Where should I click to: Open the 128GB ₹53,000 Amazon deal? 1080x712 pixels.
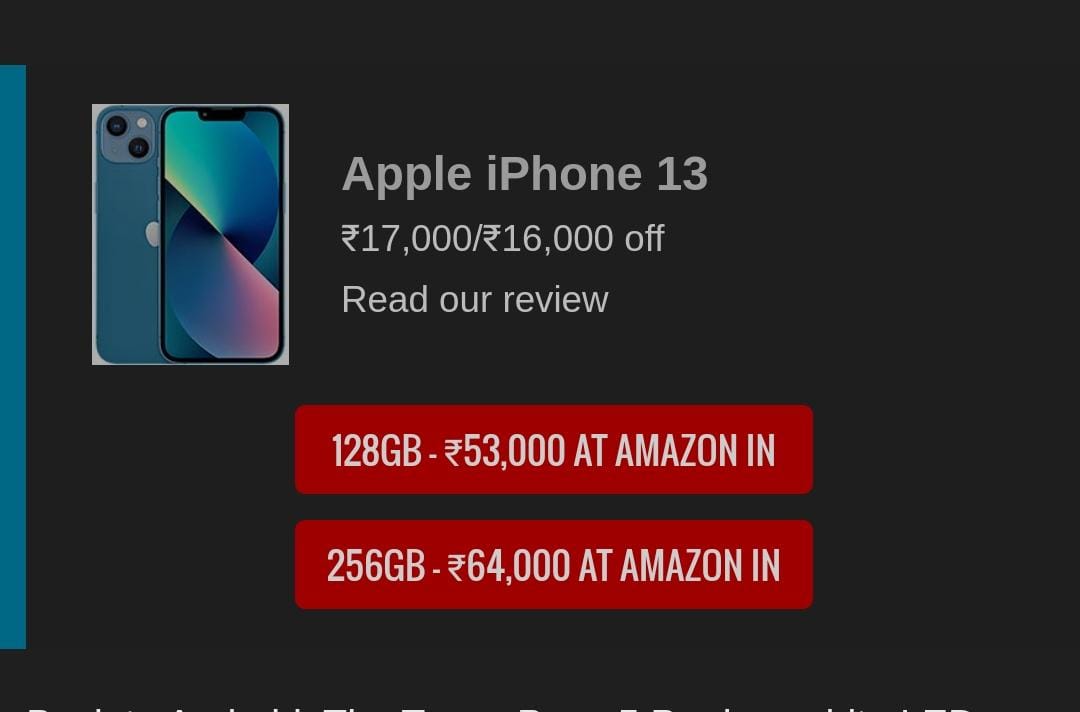[553, 450]
